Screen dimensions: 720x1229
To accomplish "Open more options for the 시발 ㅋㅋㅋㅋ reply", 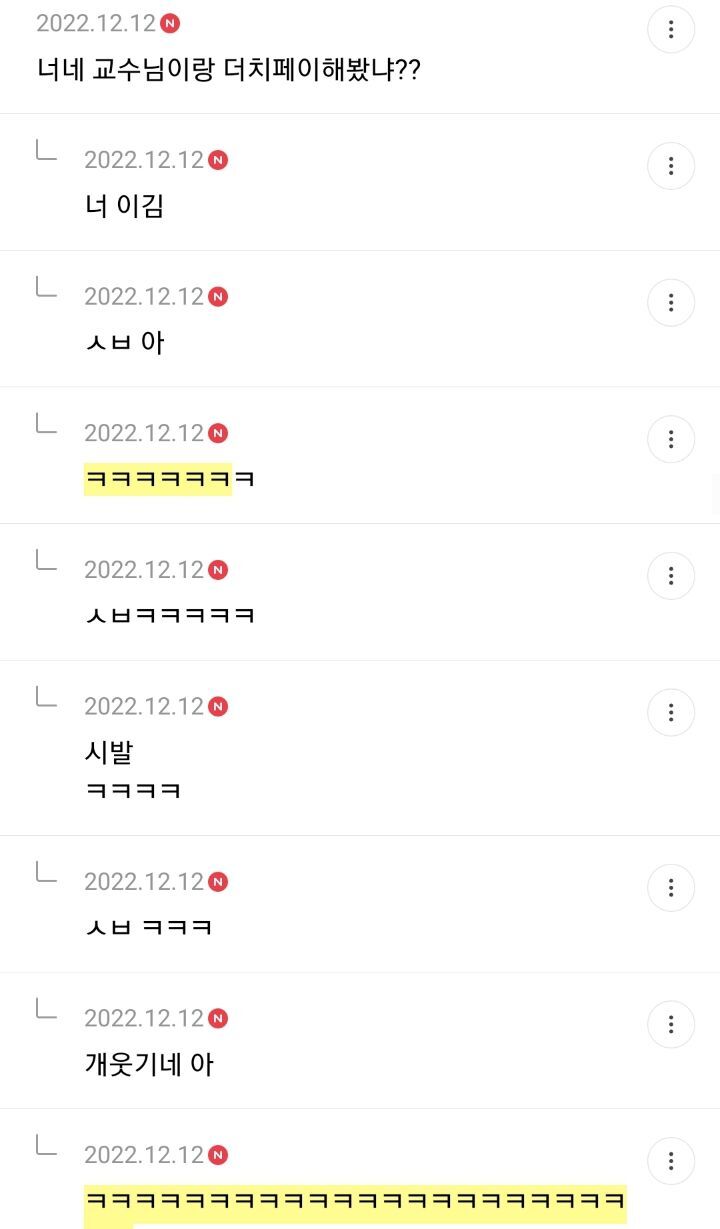I will 671,712.
